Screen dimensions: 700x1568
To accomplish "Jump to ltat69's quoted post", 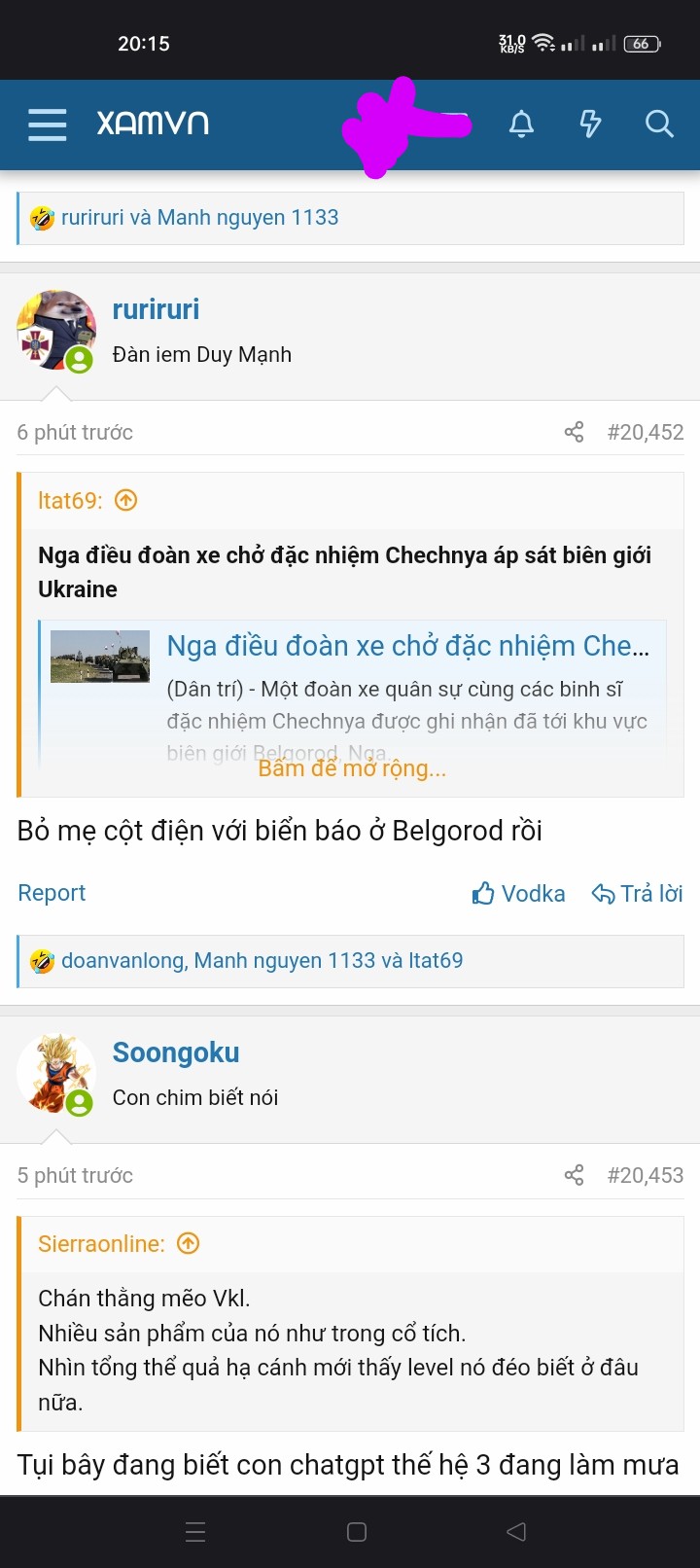I will (126, 500).
